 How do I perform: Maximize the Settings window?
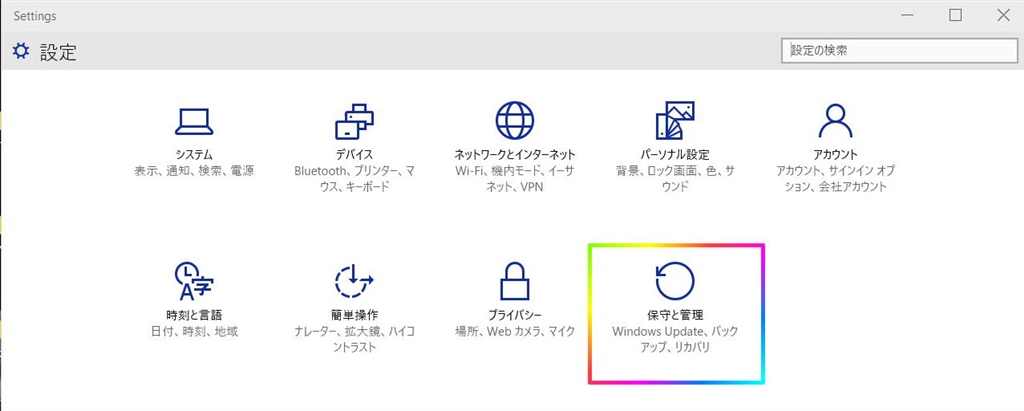click(x=955, y=15)
